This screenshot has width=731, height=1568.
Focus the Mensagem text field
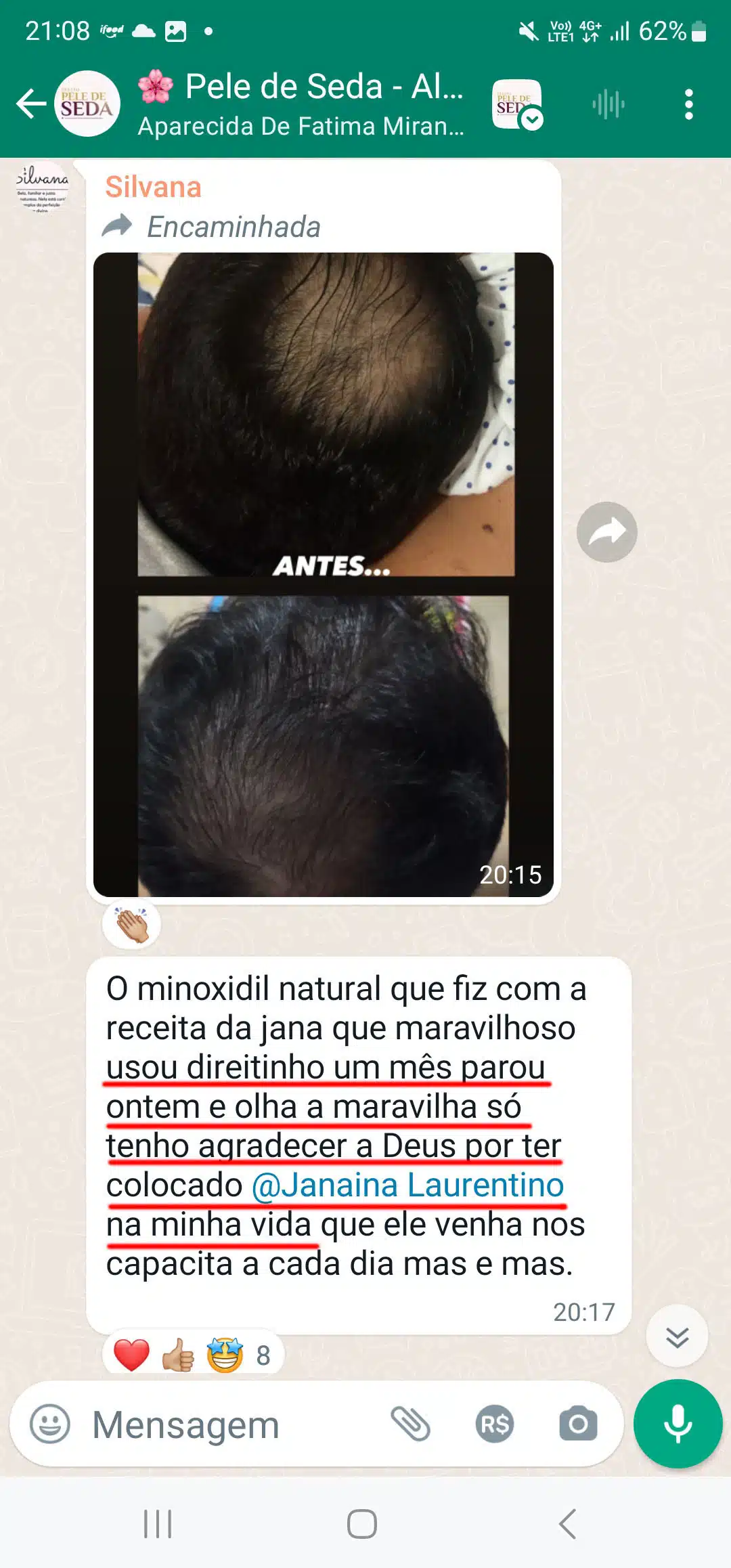tap(230, 1424)
